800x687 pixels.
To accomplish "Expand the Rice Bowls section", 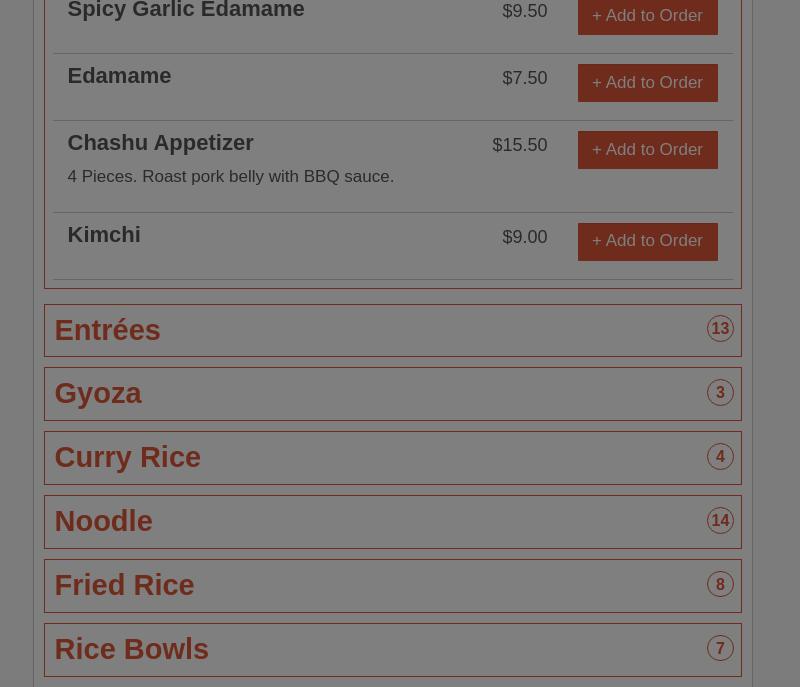I will pyautogui.click(x=392, y=650).
